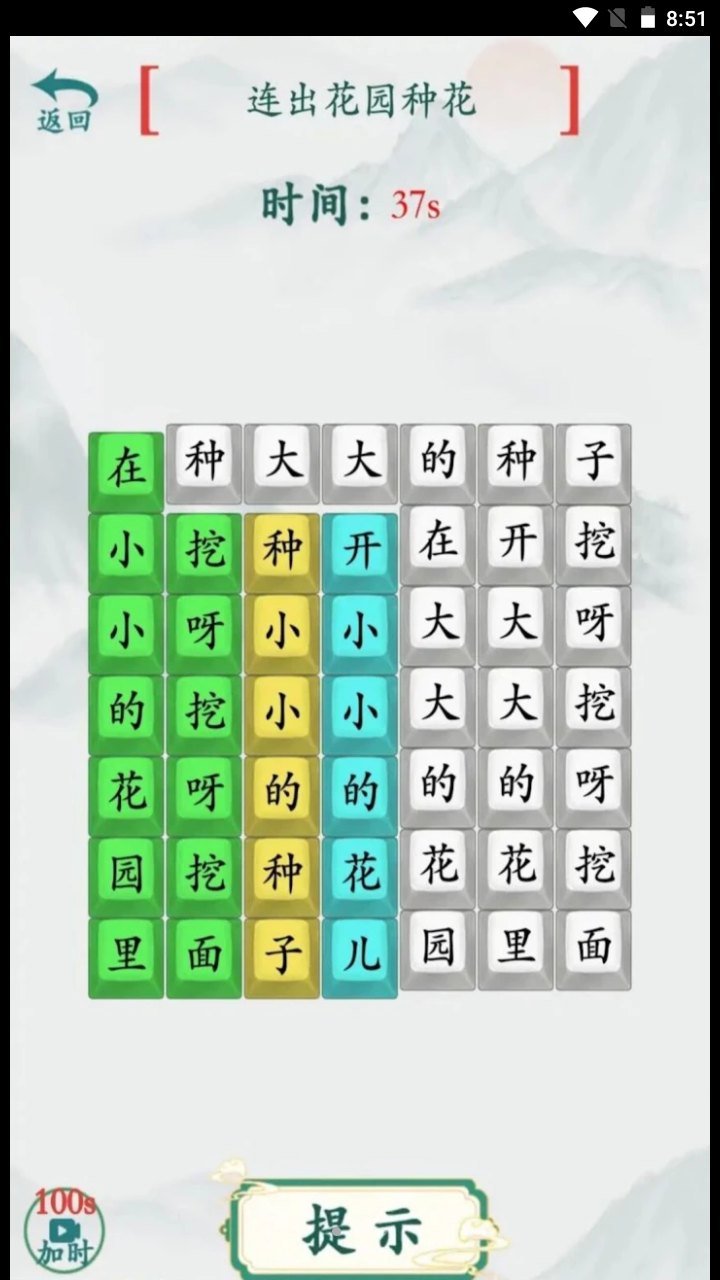The height and width of the screenshot is (1280, 720).
Task: Click the 加时 extra-time icon showing 100s
Action: click(x=63, y=1225)
